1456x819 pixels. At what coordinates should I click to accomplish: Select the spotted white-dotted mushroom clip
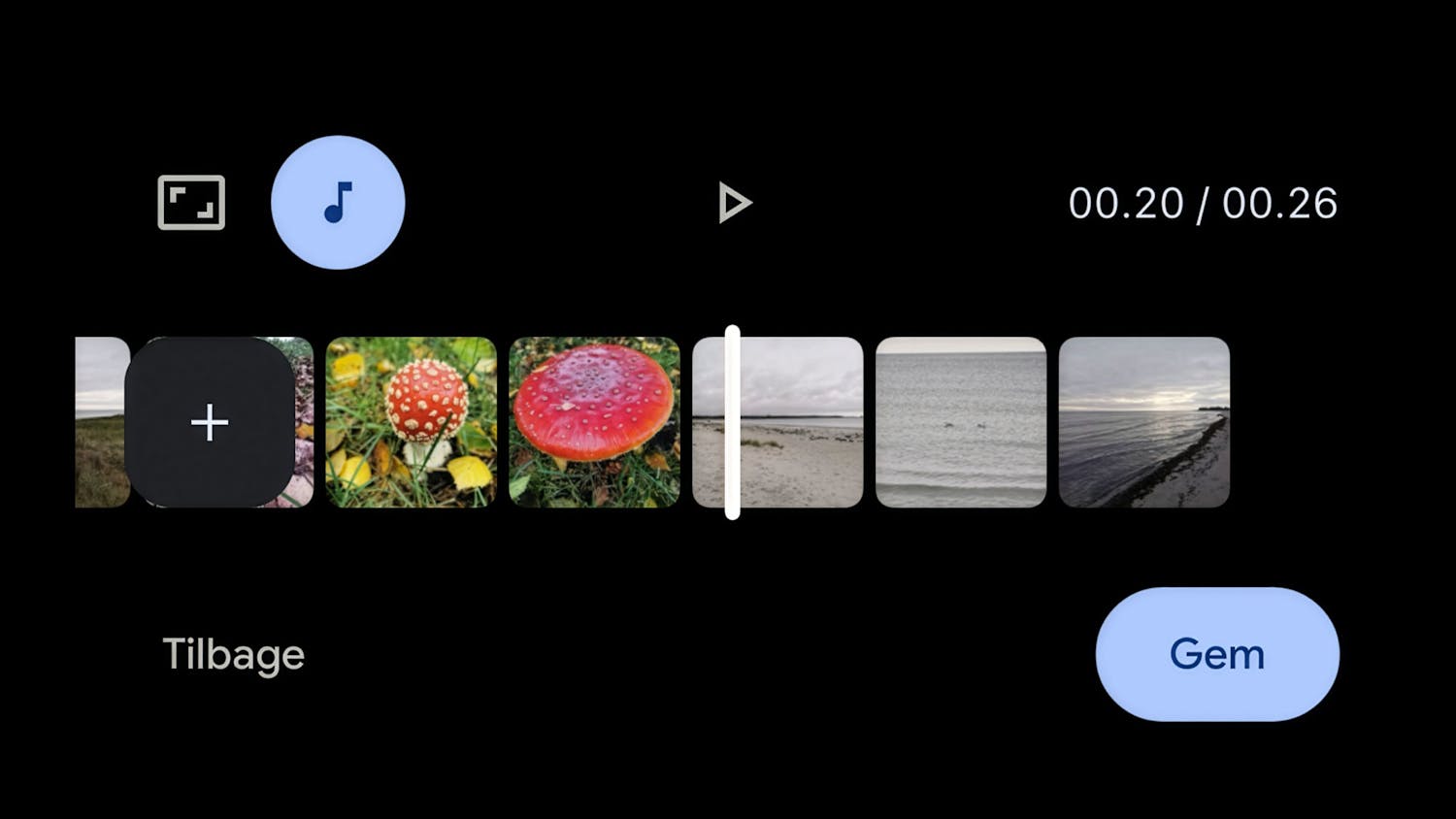pos(411,422)
